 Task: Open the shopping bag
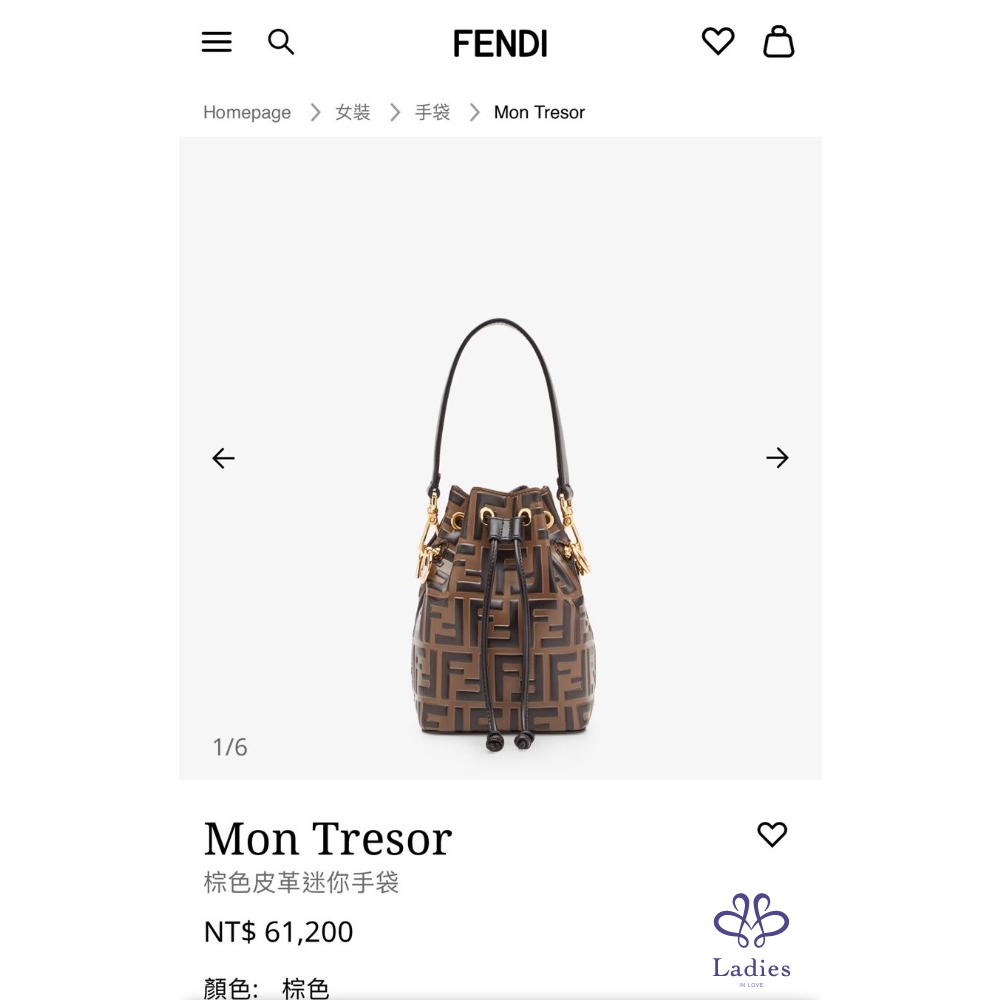pos(779,42)
